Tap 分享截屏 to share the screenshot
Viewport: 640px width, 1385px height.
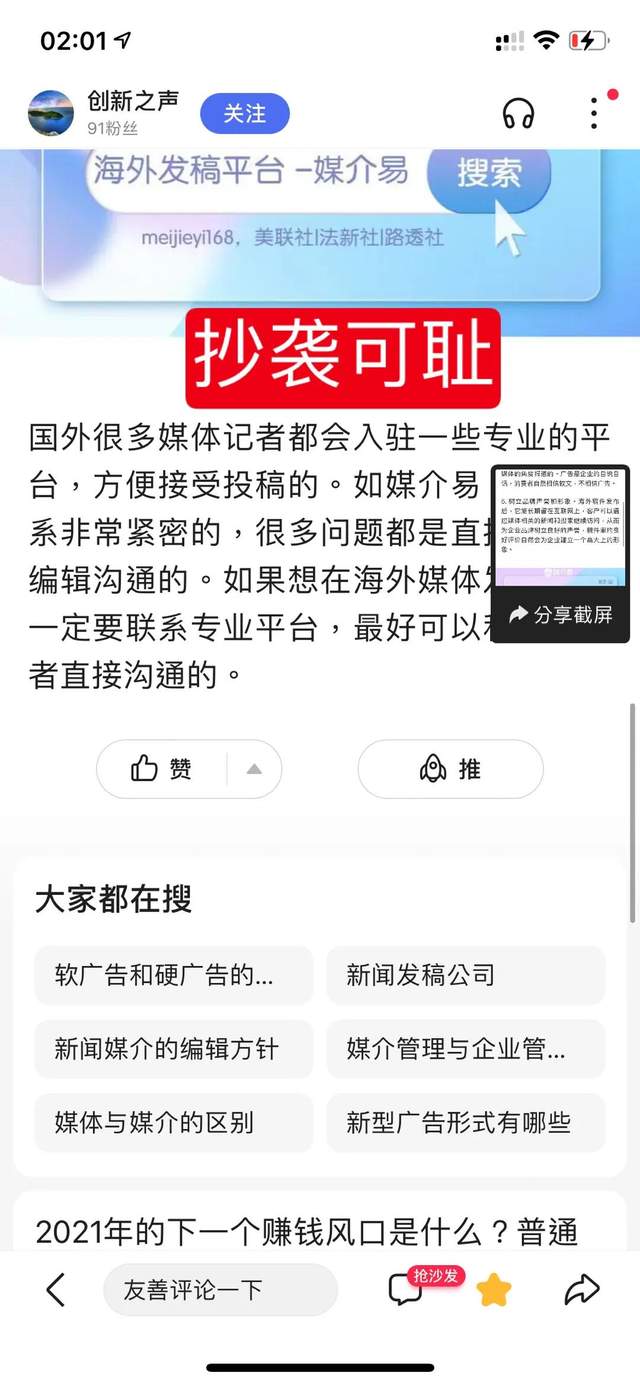point(560,615)
